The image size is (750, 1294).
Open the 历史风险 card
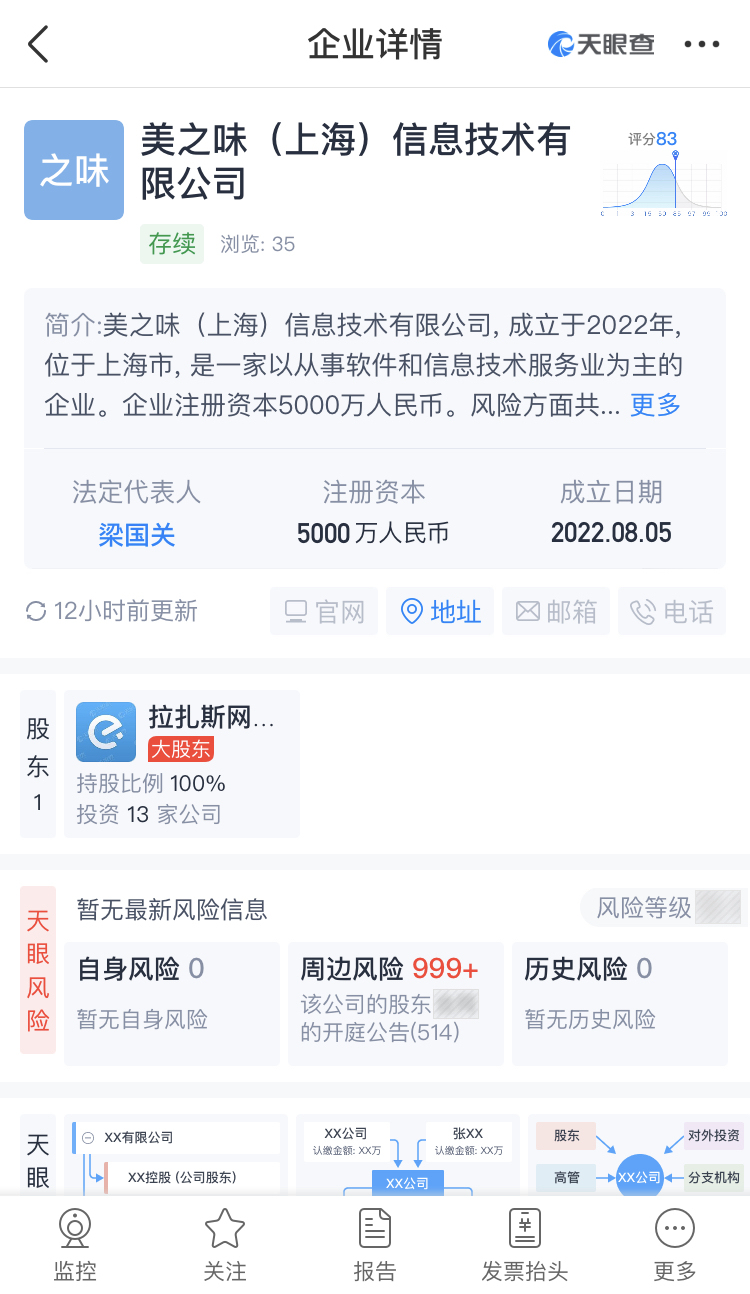pos(620,1004)
